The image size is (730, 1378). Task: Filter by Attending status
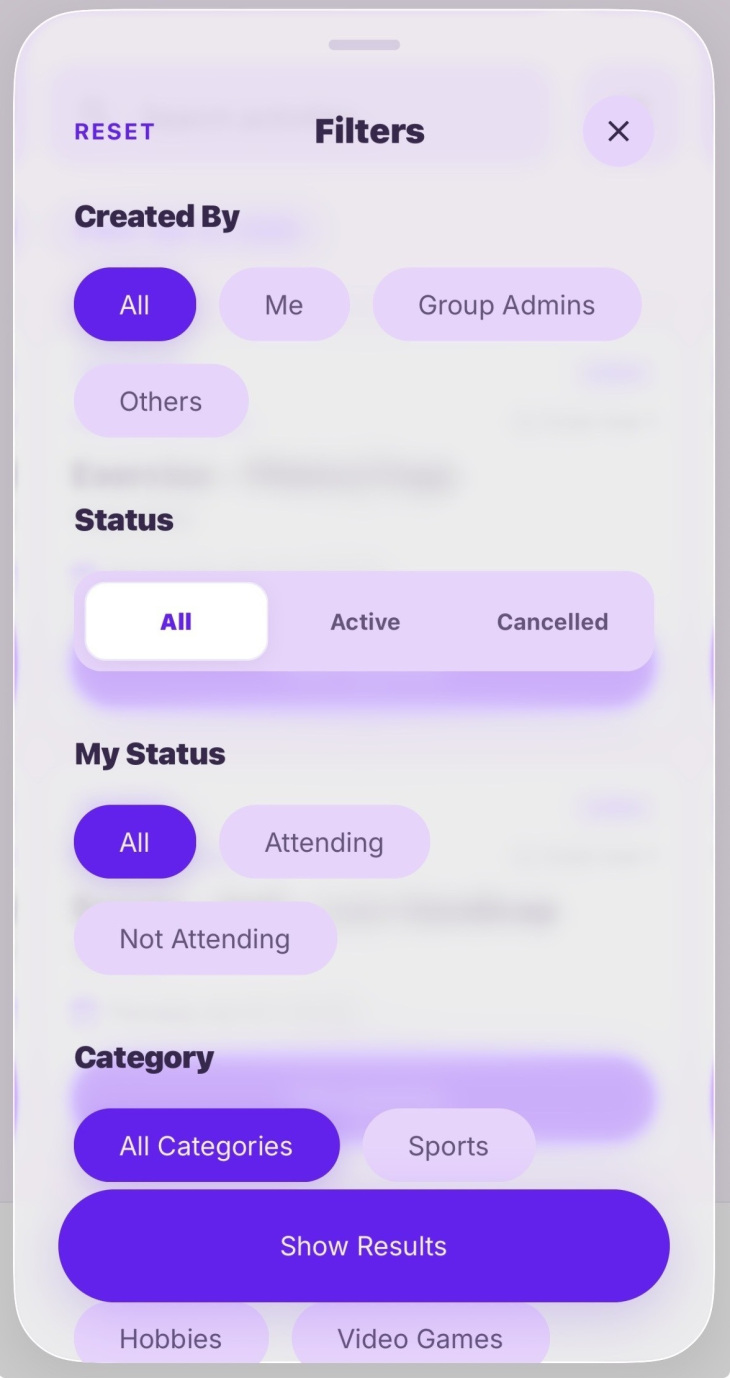324,842
